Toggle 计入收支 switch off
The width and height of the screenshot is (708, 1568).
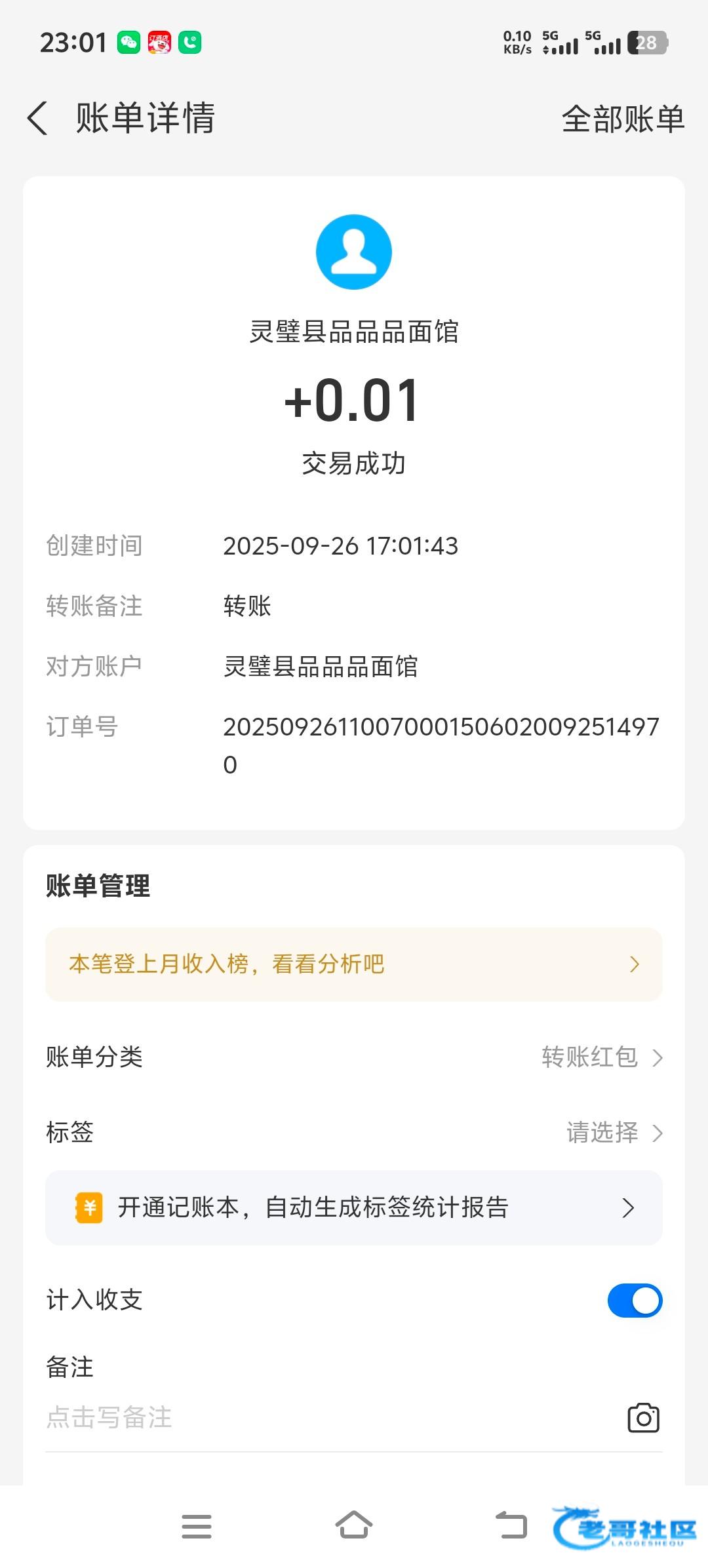click(635, 1301)
